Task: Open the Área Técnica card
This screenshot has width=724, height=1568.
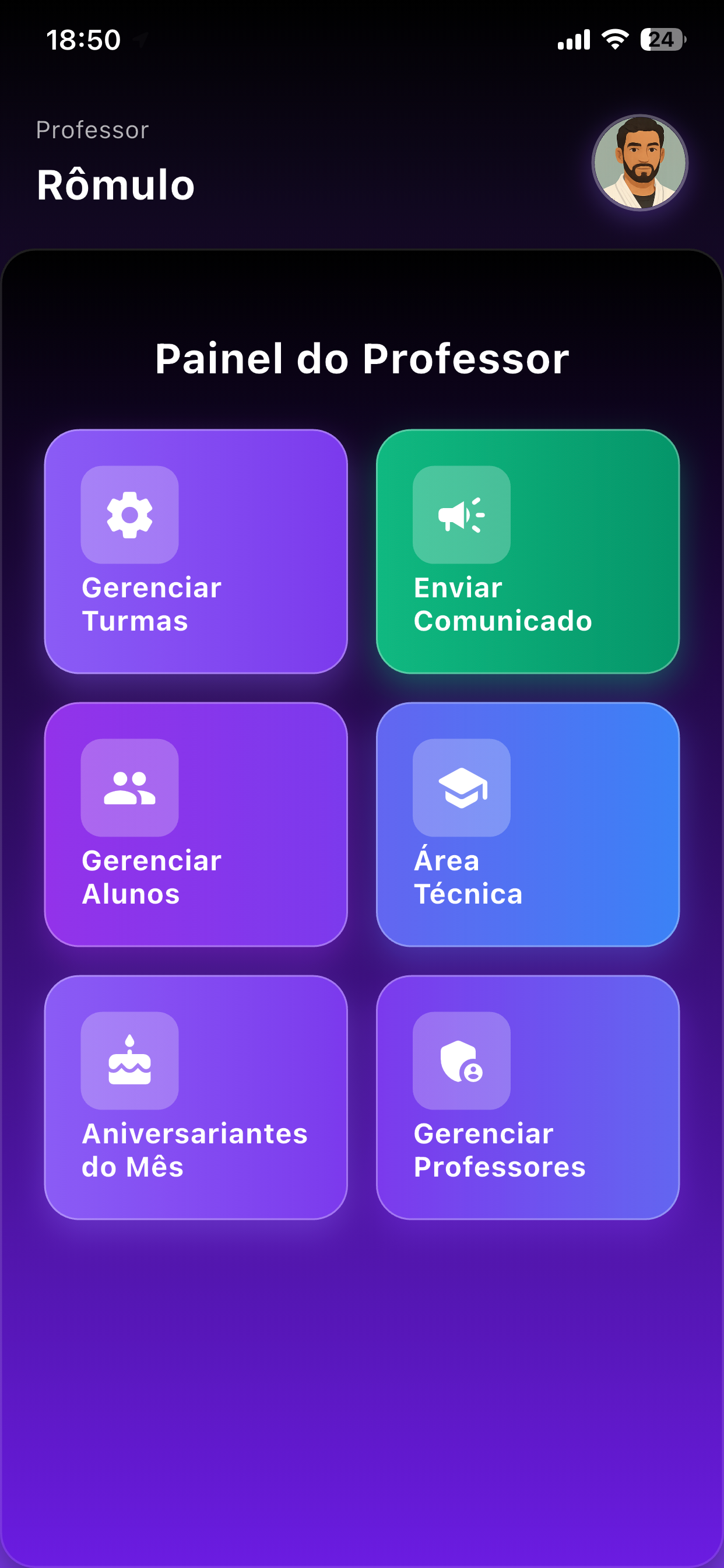Action: [x=528, y=824]
